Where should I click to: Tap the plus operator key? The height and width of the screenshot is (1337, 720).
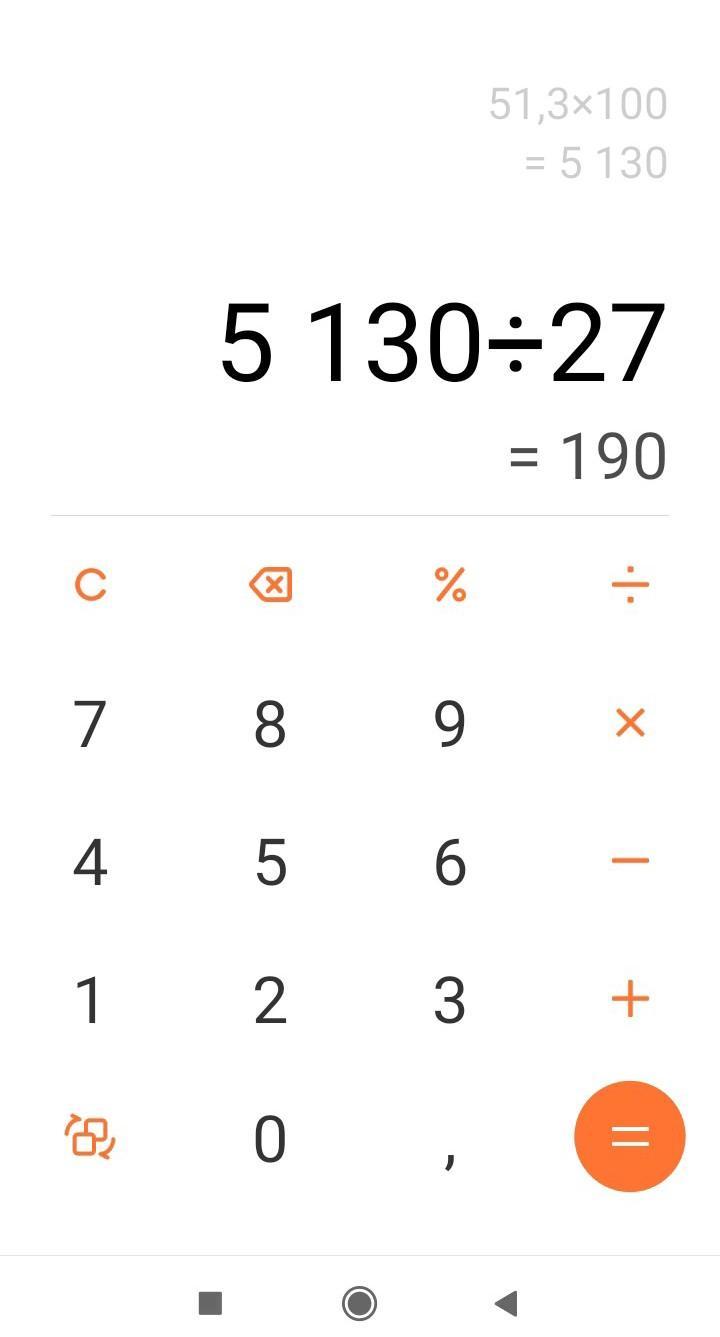(x=630, y=999)
